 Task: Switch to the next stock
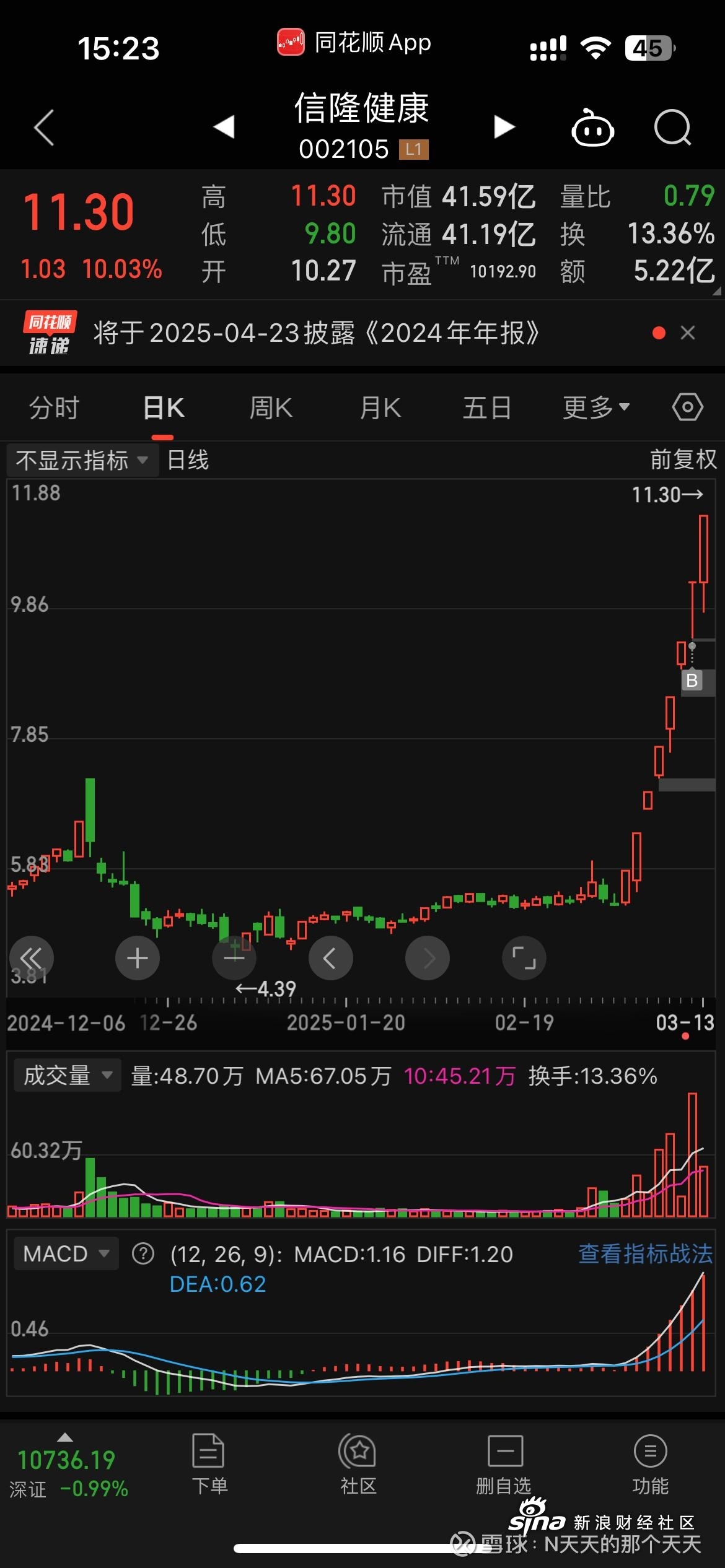tap(504, 127)
